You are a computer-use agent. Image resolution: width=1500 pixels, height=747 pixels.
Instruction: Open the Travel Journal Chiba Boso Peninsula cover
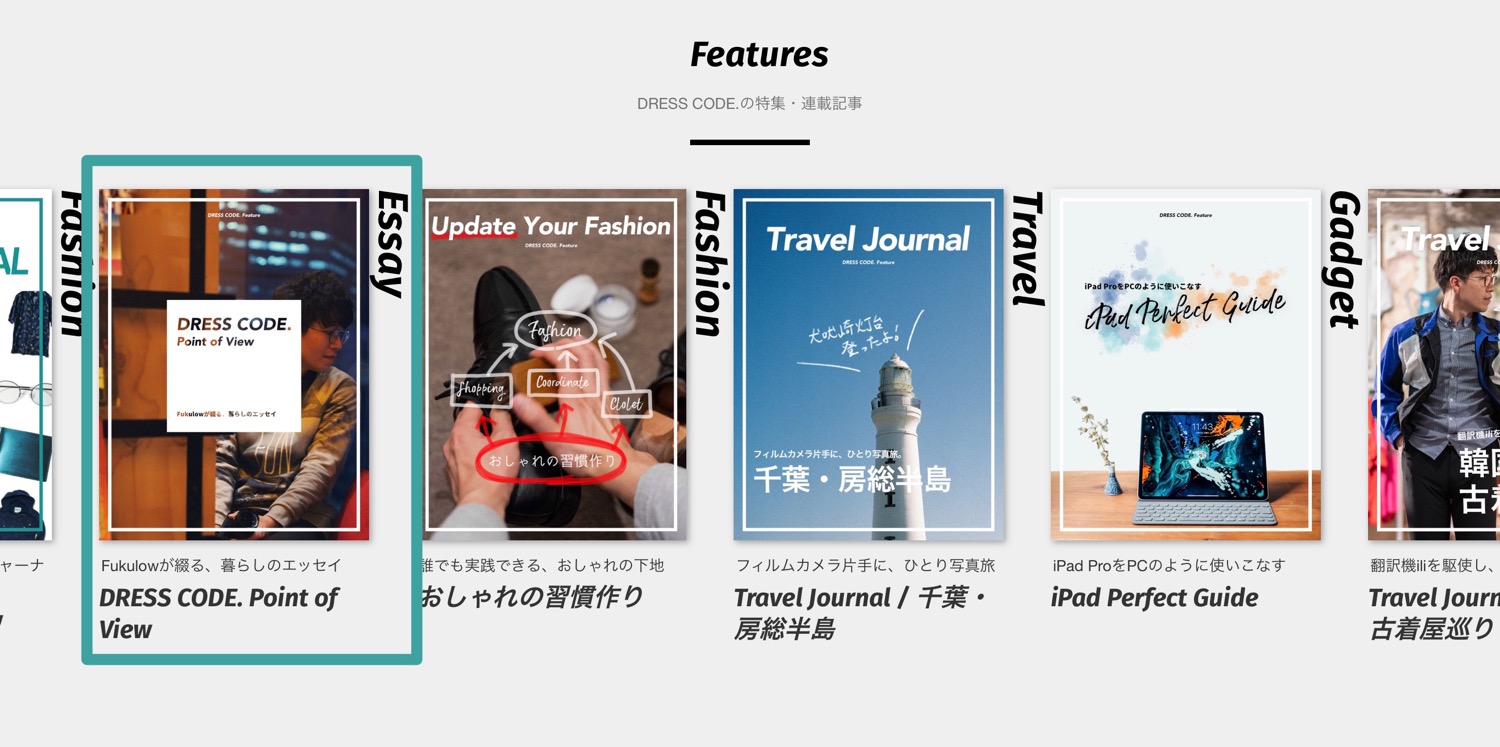(x=868, y=365)
